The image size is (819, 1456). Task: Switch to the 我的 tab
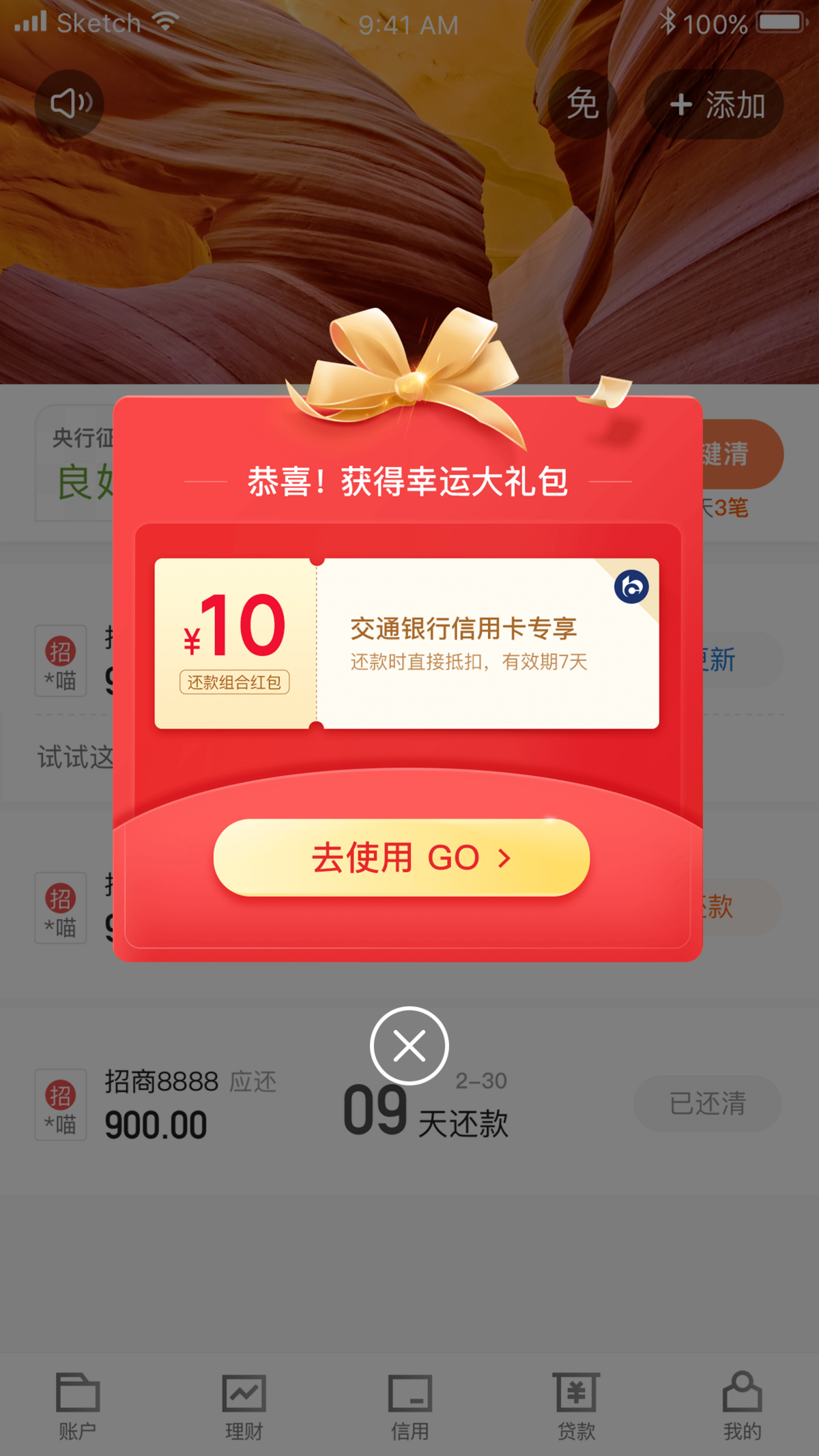tap(742, 1405)
